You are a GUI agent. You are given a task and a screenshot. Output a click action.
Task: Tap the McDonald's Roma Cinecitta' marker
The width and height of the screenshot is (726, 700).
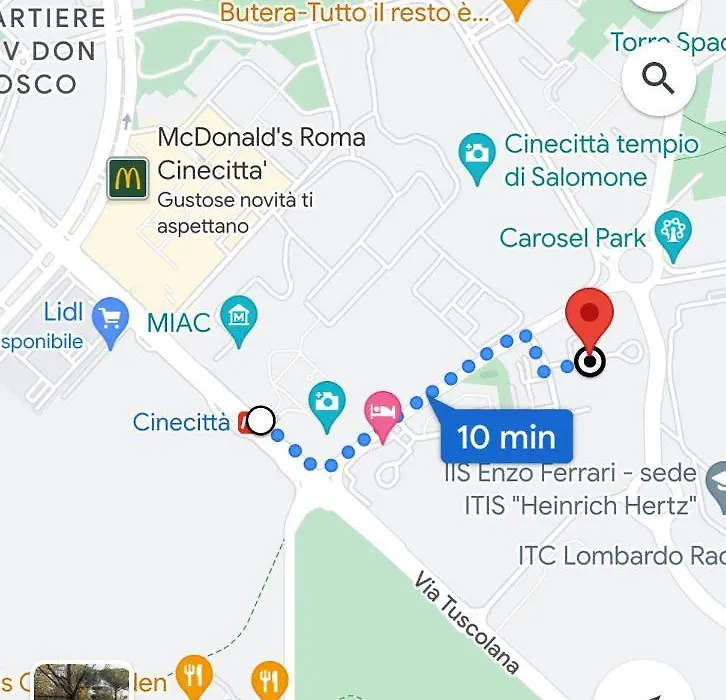coord(128,180)
